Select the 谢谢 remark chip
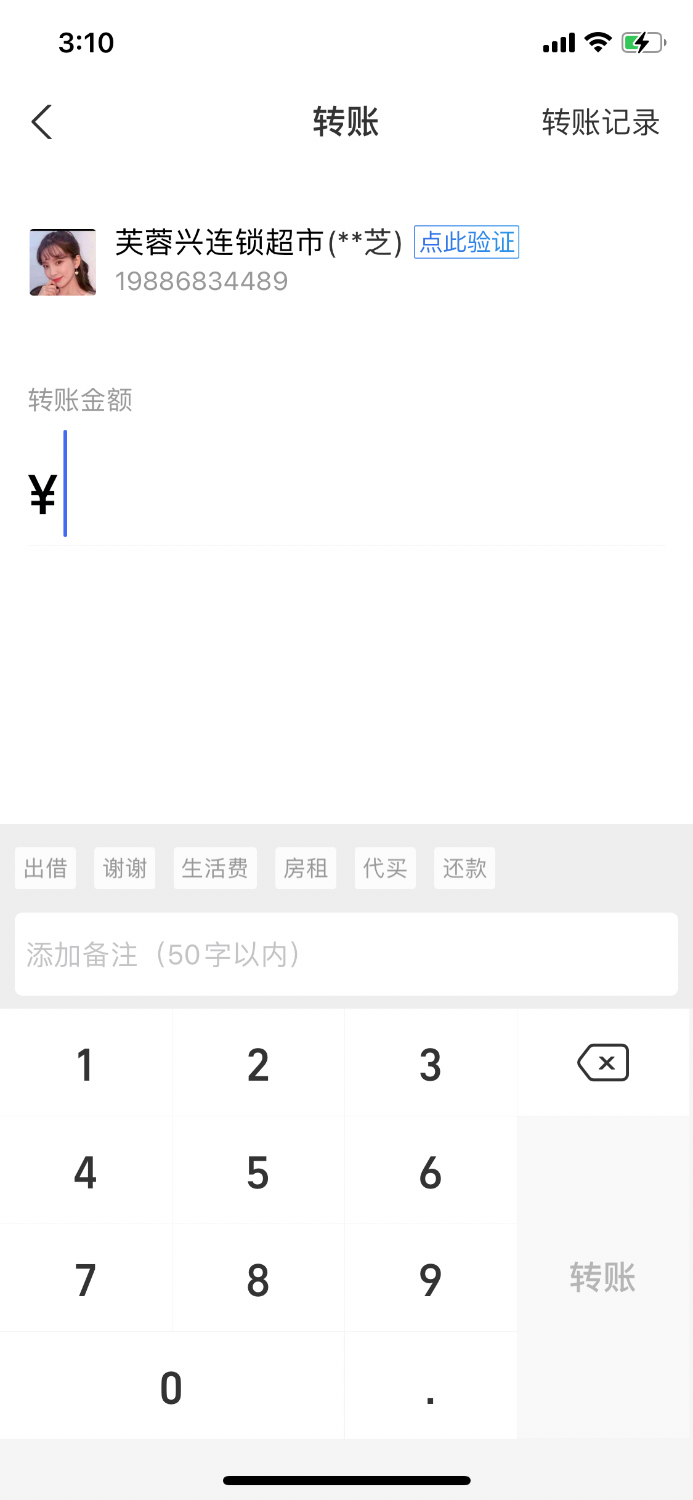 [125, 868]
